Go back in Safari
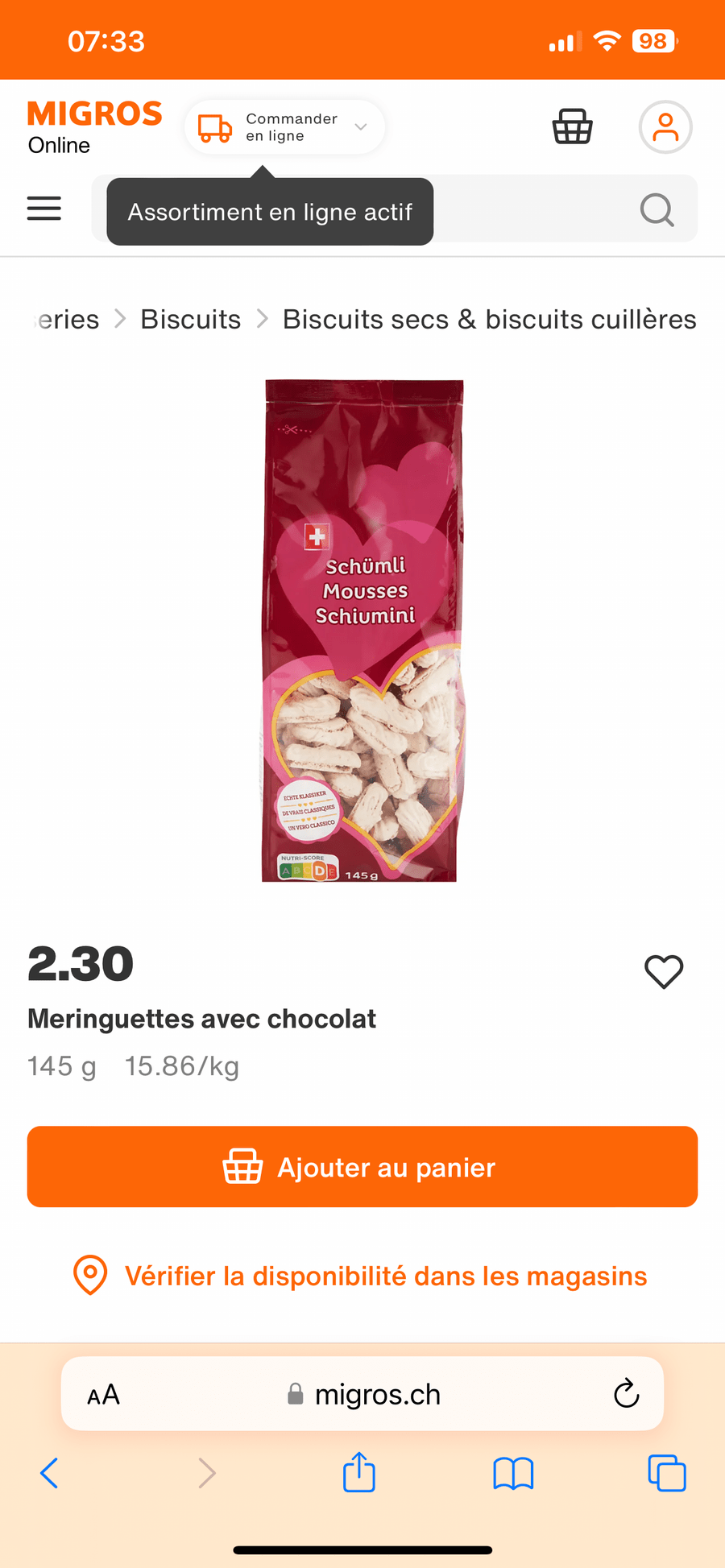 tap(49, 1473)
